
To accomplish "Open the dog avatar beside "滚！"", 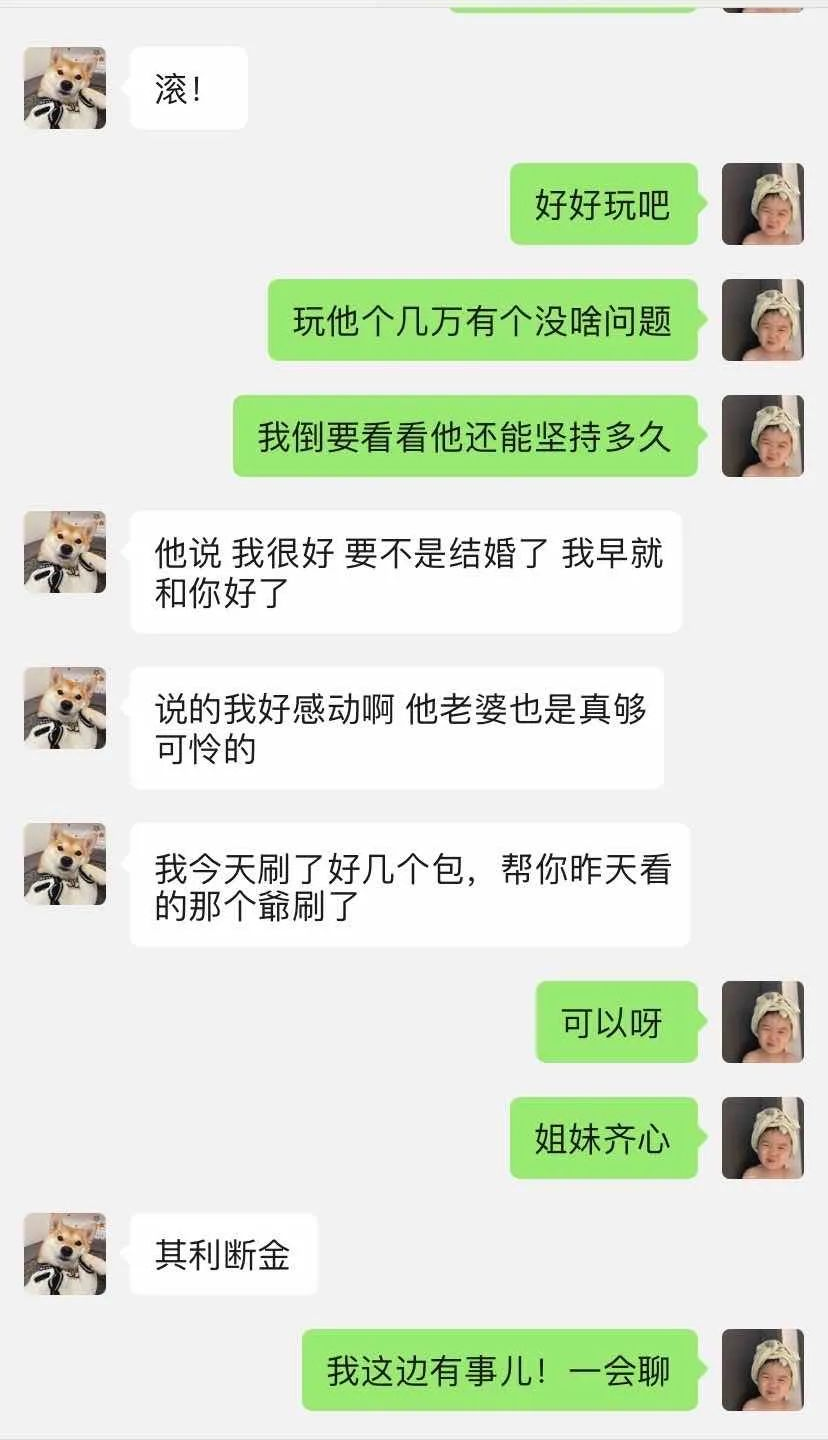I will (65, 88).
